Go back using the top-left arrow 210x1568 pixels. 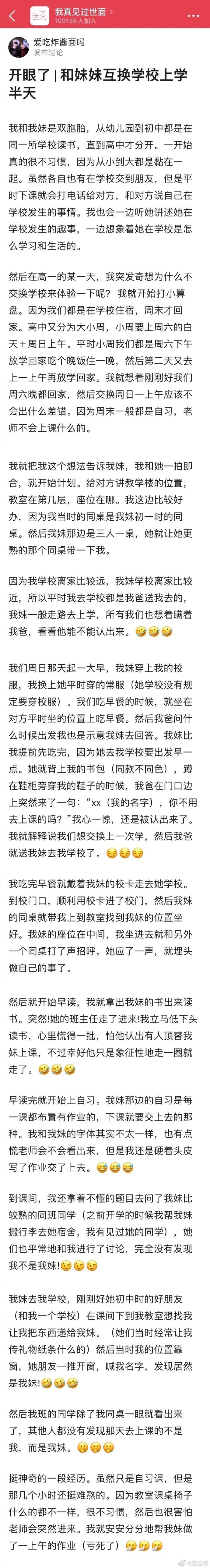(12, 16)
